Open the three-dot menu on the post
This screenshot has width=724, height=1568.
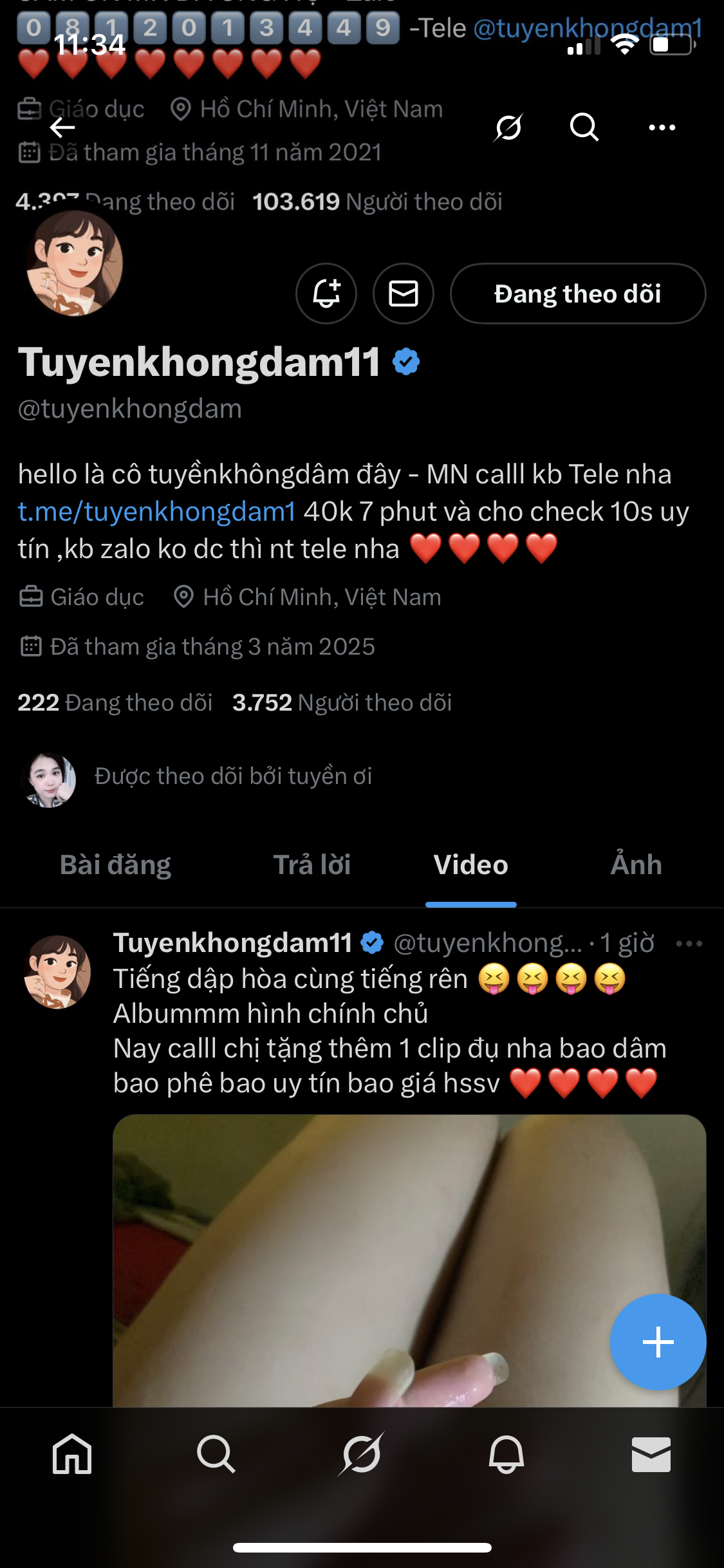[x=689, y=944]
